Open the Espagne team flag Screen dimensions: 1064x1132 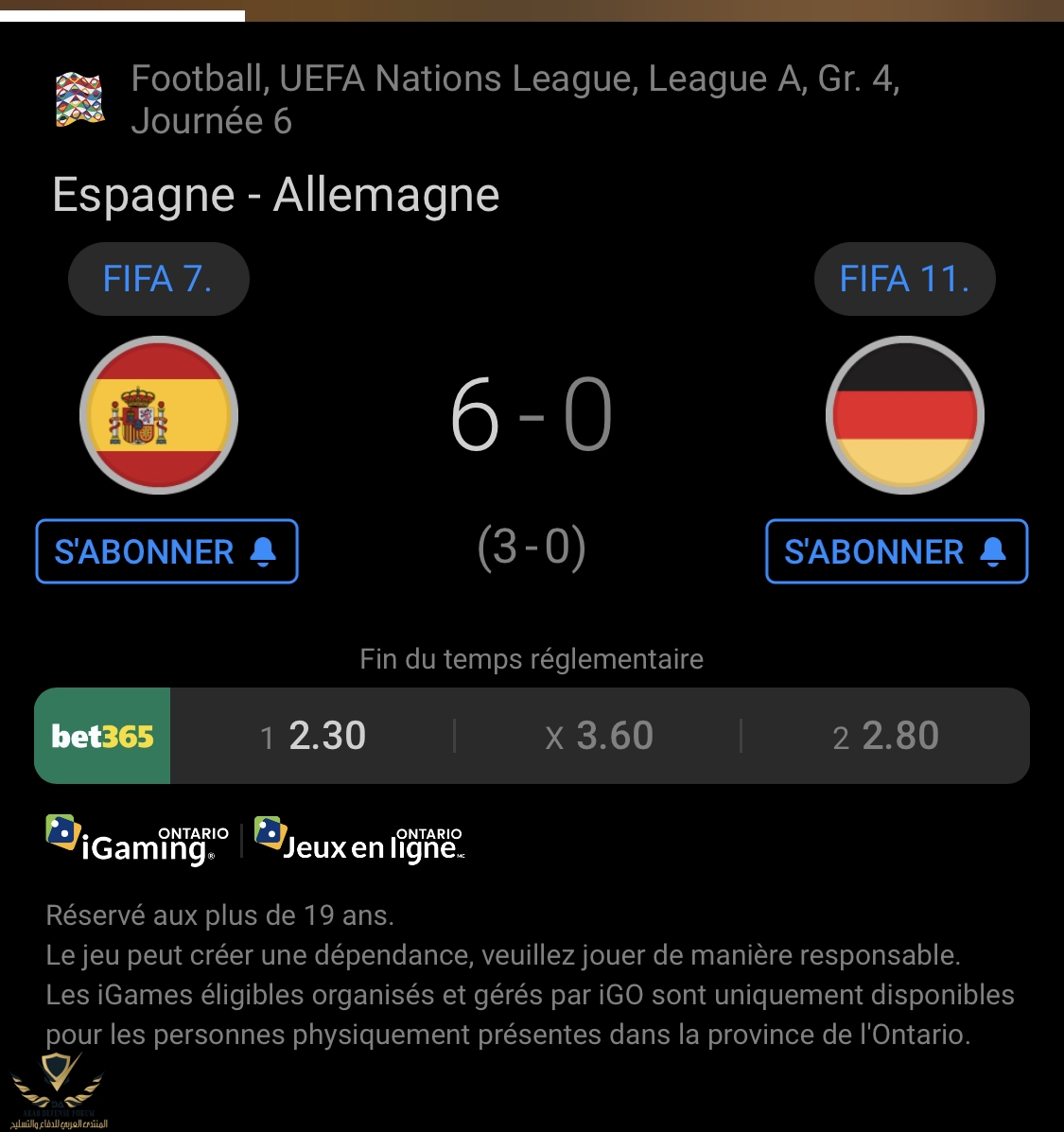[159, 415]
